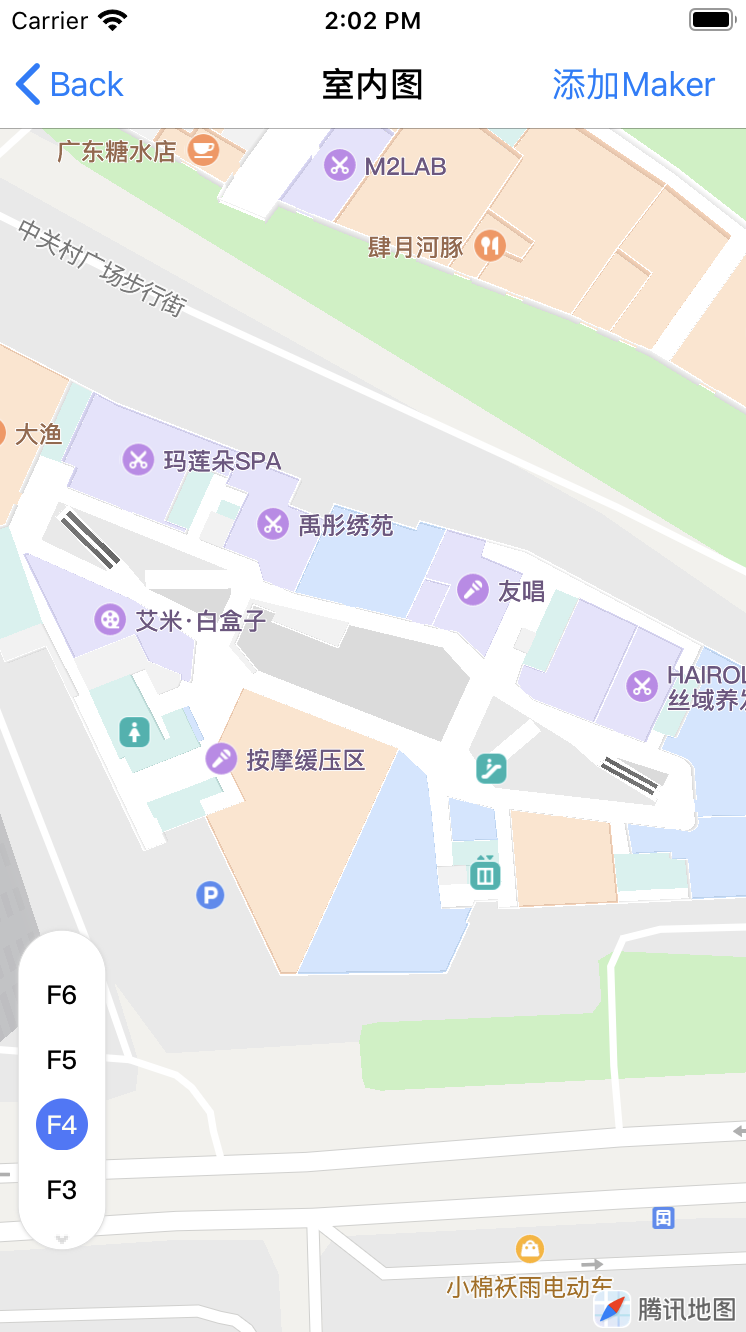Expand lower floors with the down chevron
The height and width of the screenshot is (1332, 746).
(x=62, y=1240)
